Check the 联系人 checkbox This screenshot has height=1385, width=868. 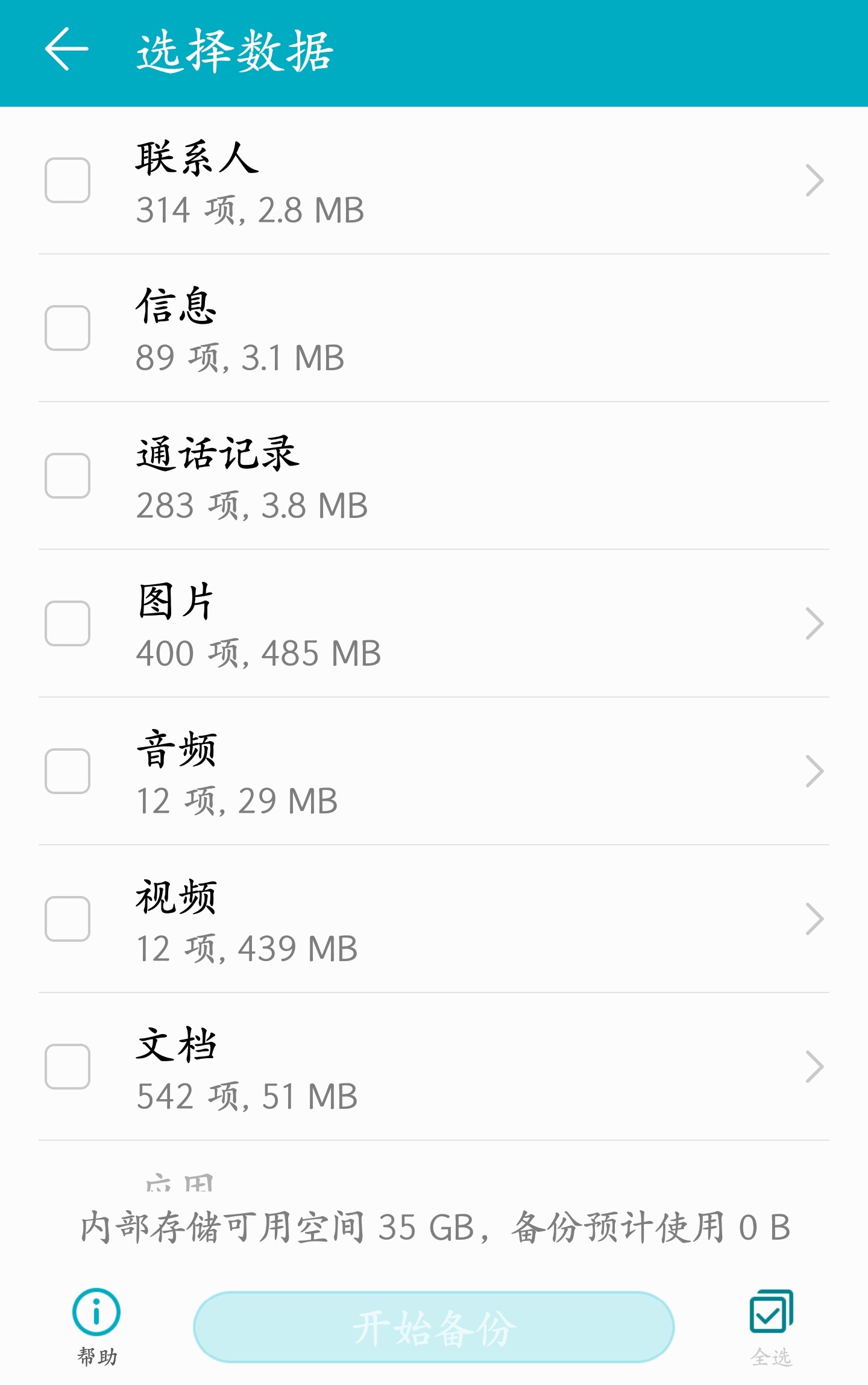click(x=68, y=180)
